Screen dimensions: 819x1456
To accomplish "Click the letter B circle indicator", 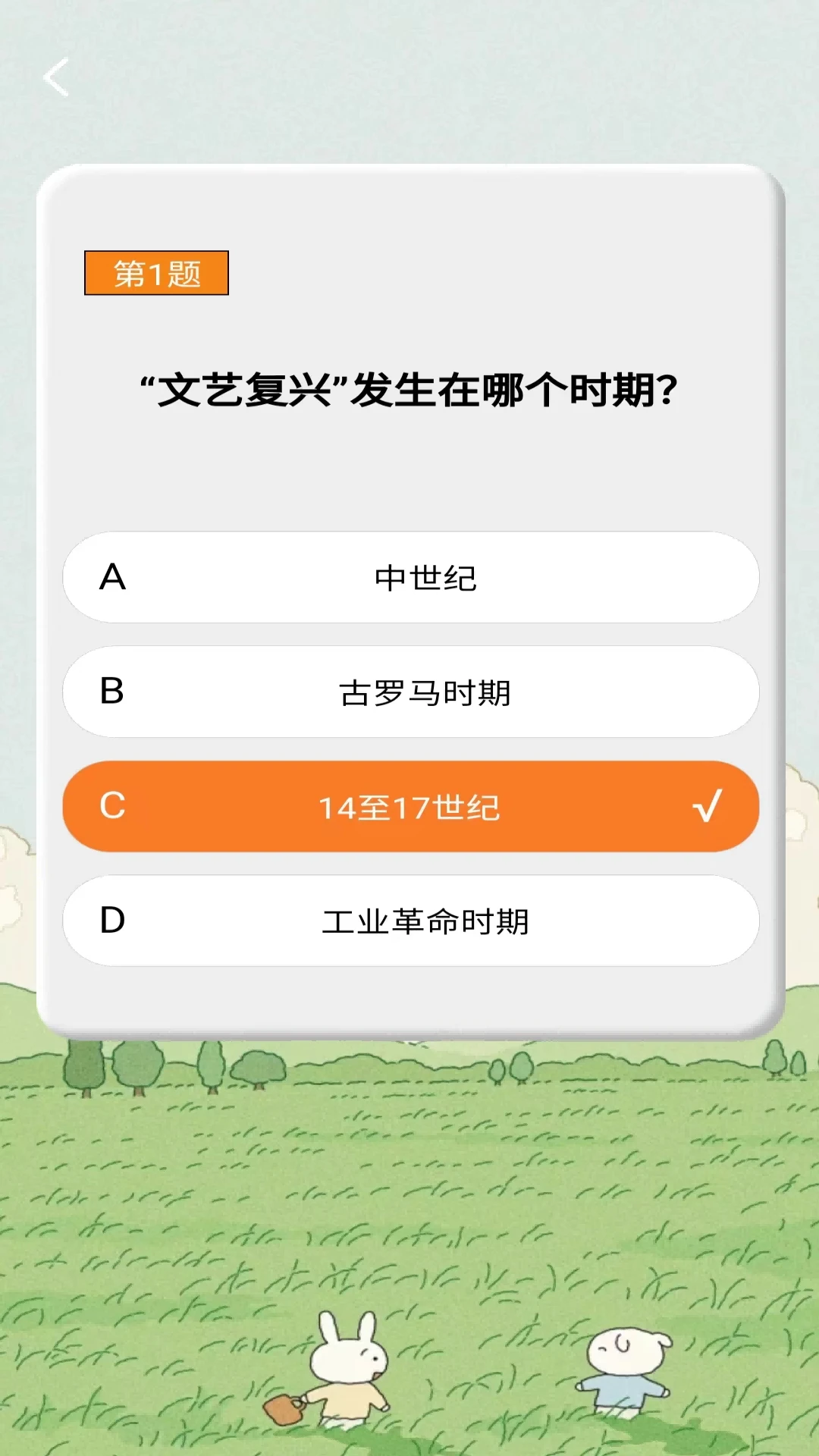I will point(114,692).
